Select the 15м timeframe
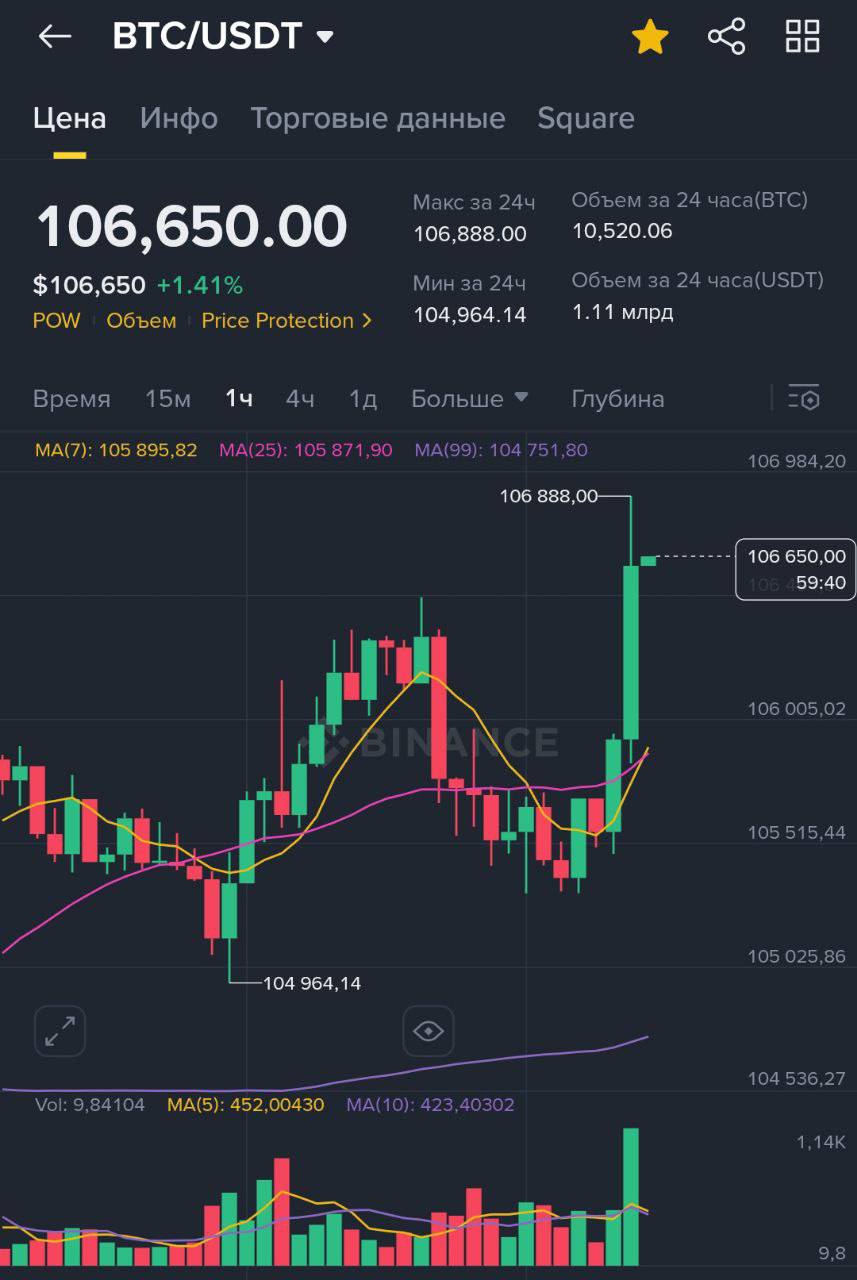Image resolution: width=857 pixels, height=1280 pixels. click(167, 399)
